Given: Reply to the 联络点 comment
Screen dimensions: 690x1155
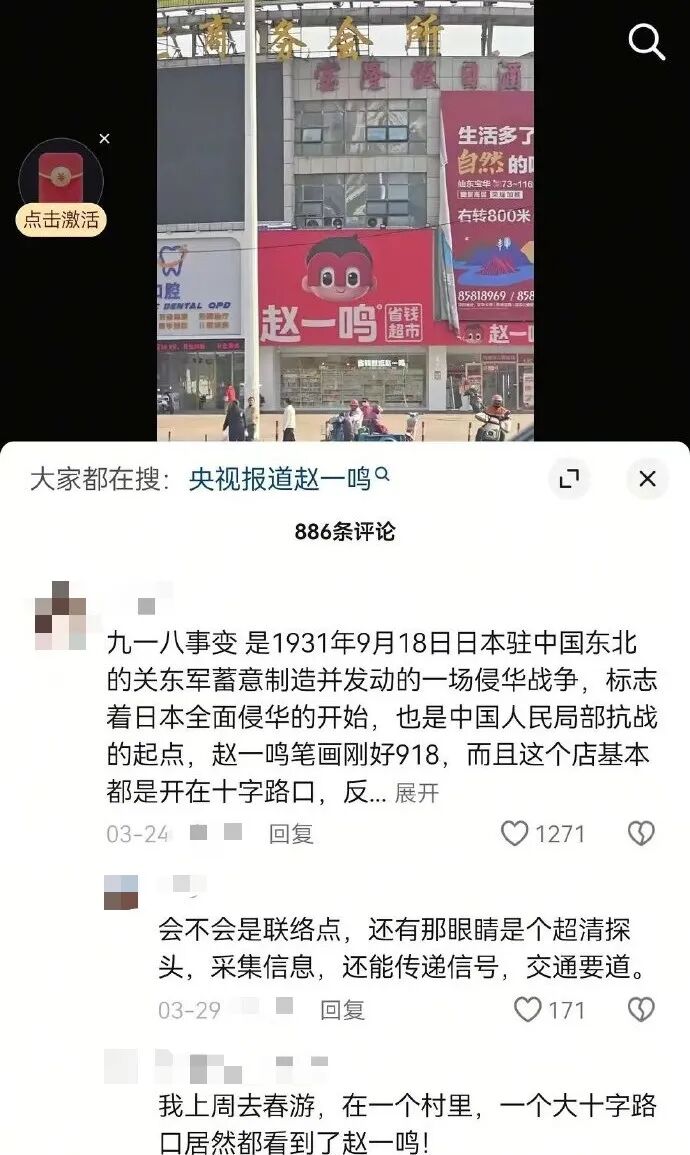Looking at the screenshot, I should [342, 1009].
